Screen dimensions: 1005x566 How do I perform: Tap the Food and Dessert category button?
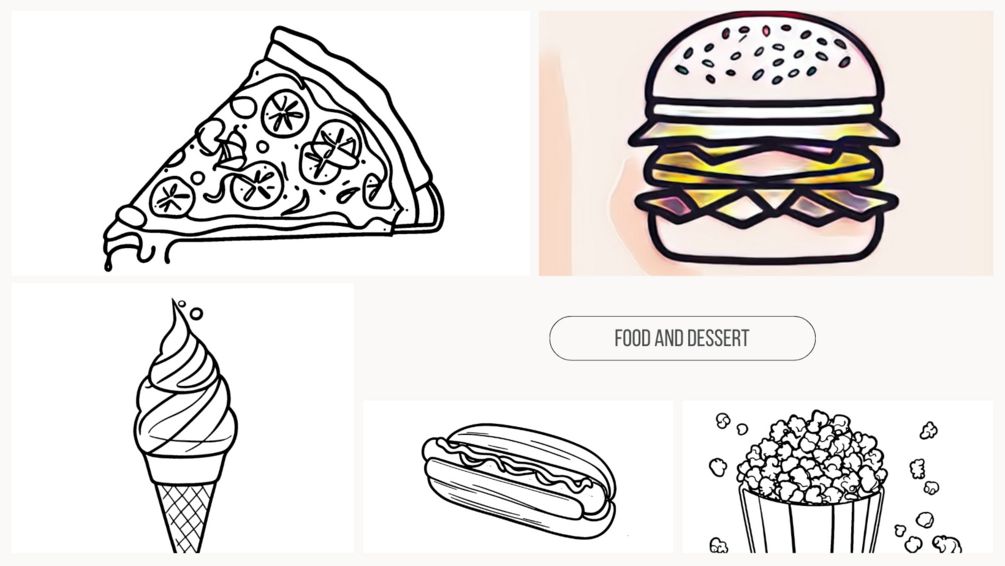pos(682,339)
